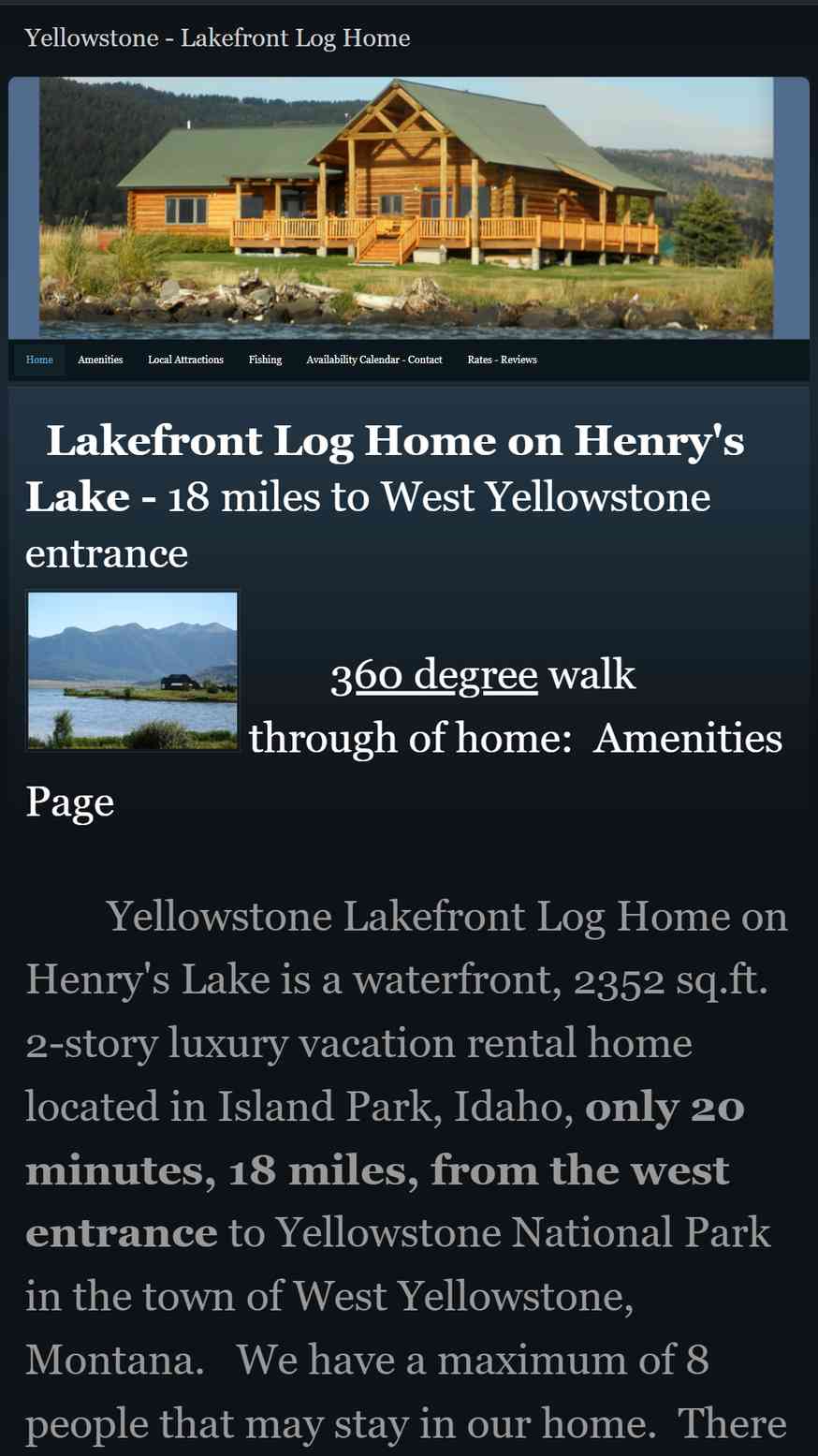
Task: Go to the Amenities page
Action: click(x=100, y=360)
